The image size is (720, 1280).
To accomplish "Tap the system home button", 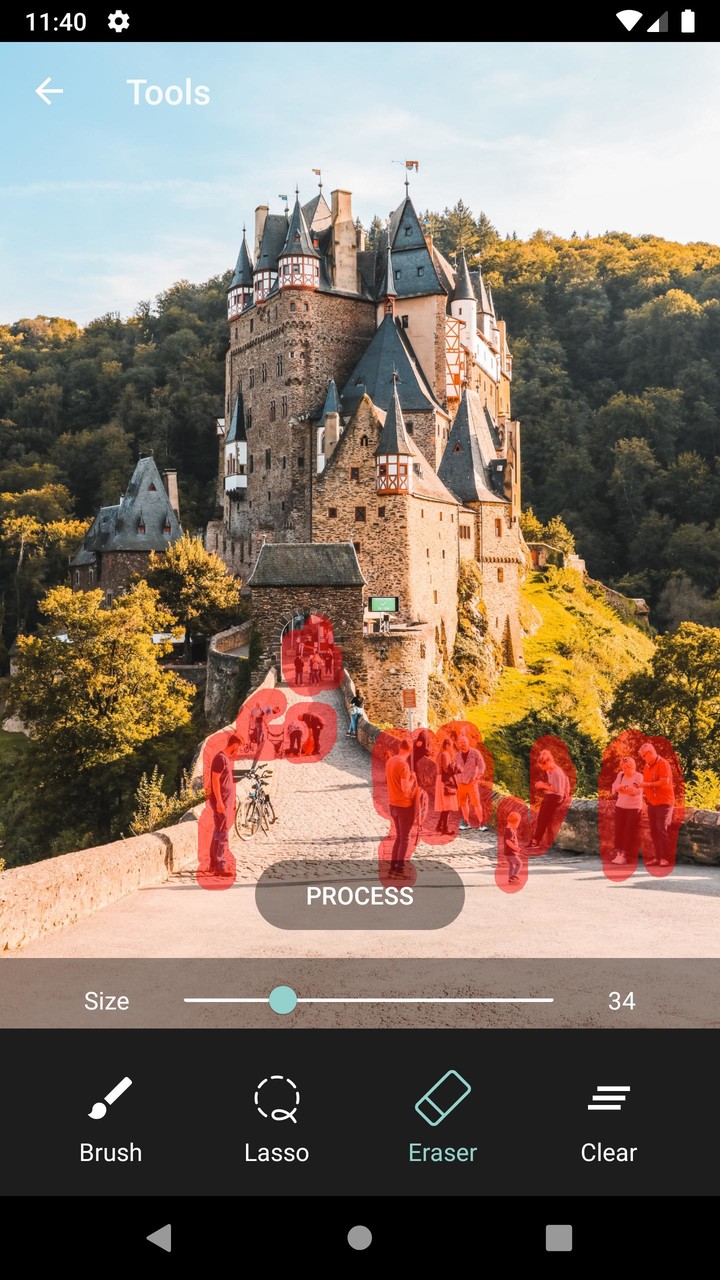I will [360, 1238].
